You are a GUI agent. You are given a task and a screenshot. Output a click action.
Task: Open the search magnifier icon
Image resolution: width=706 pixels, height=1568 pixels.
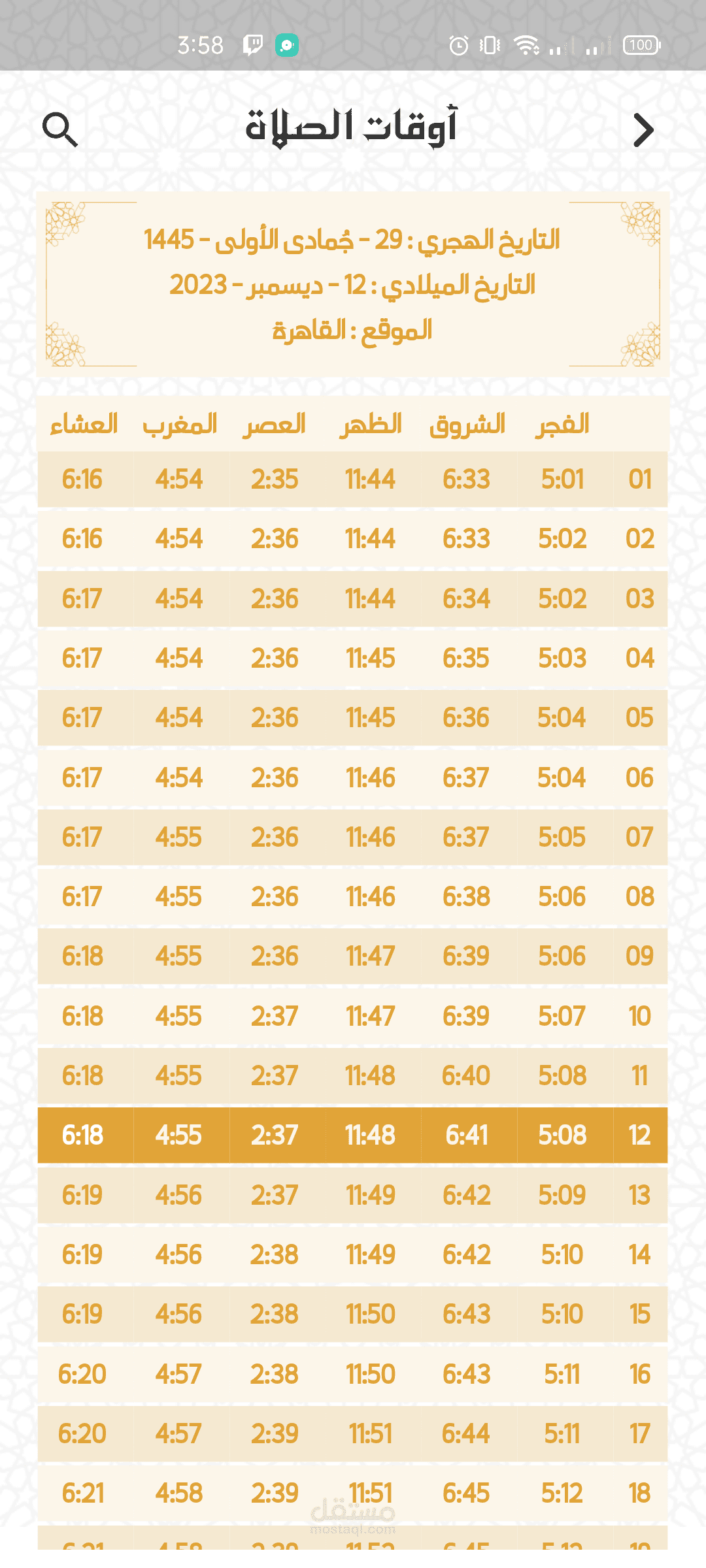click(x=60, y=129)
